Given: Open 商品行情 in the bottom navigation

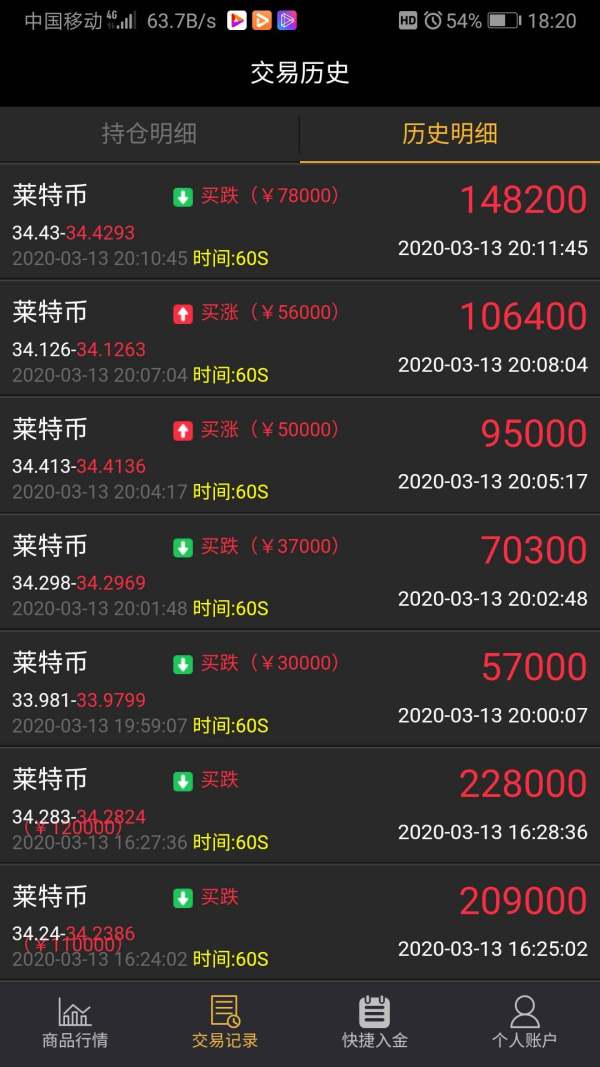Looking at the screenshot, I should click(75, 1022).
